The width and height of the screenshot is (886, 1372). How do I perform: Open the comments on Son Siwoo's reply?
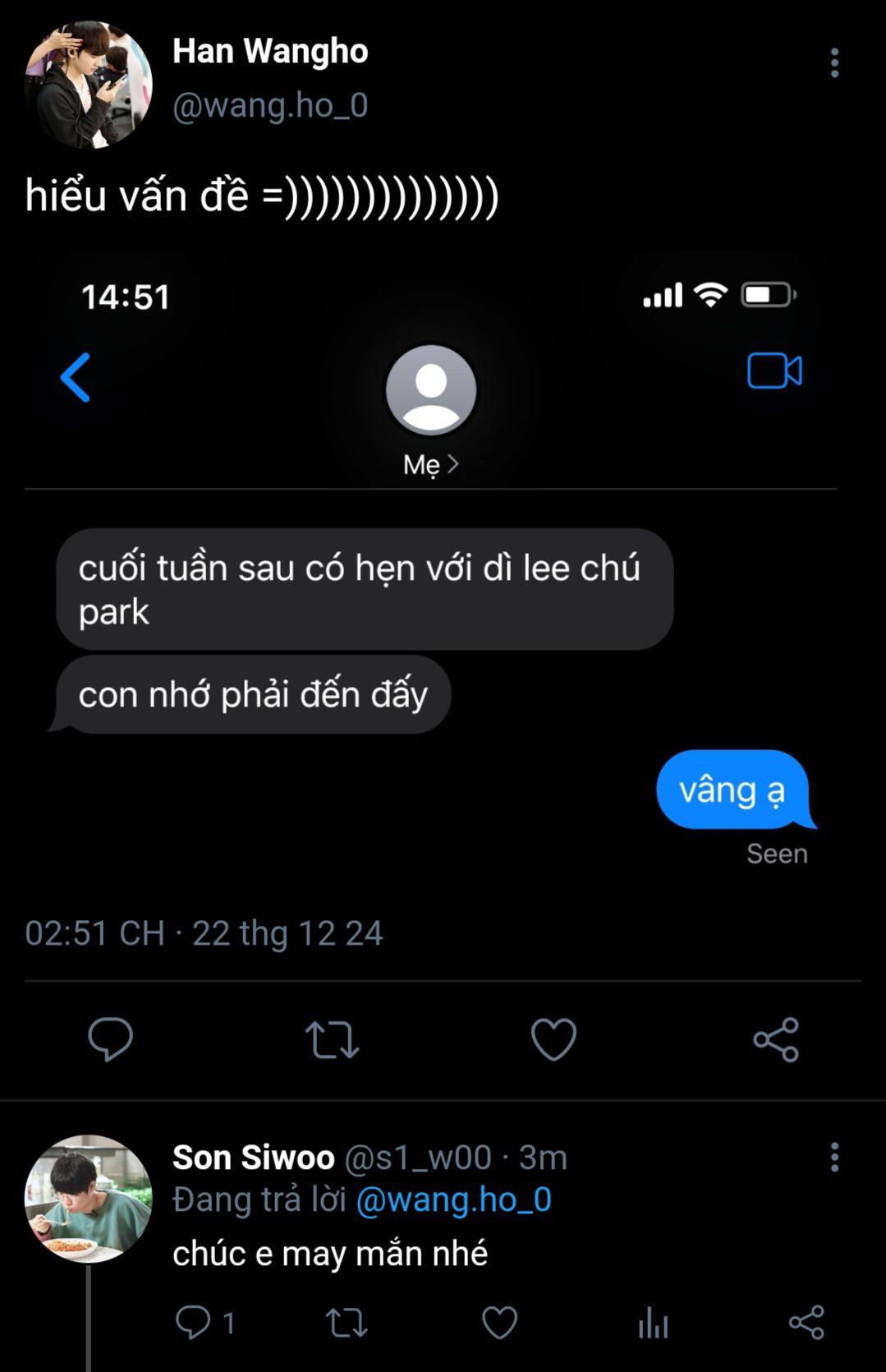194,1323
